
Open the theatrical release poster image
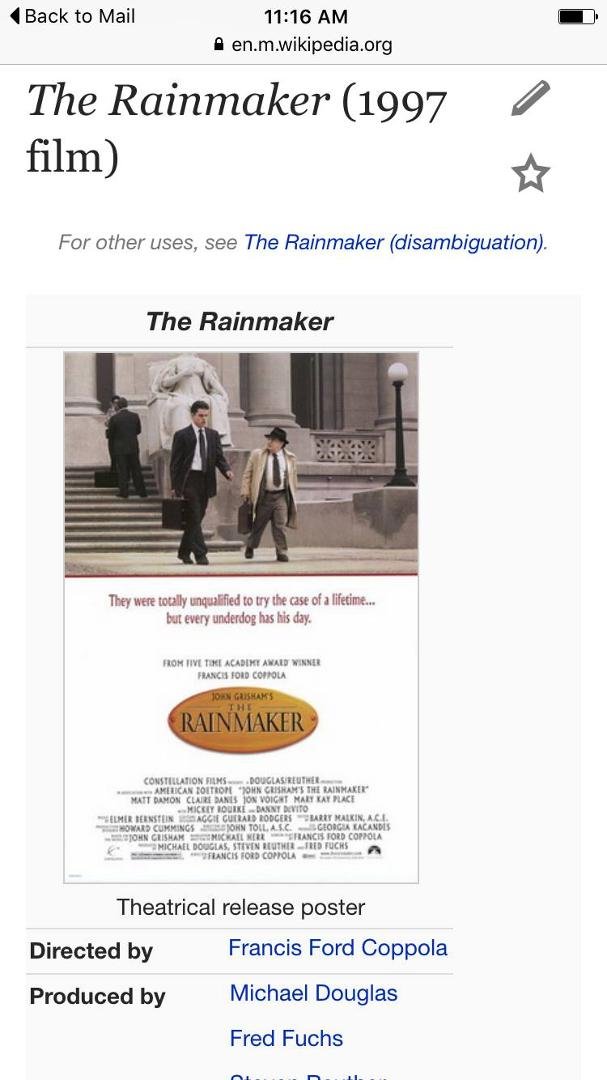241,617
